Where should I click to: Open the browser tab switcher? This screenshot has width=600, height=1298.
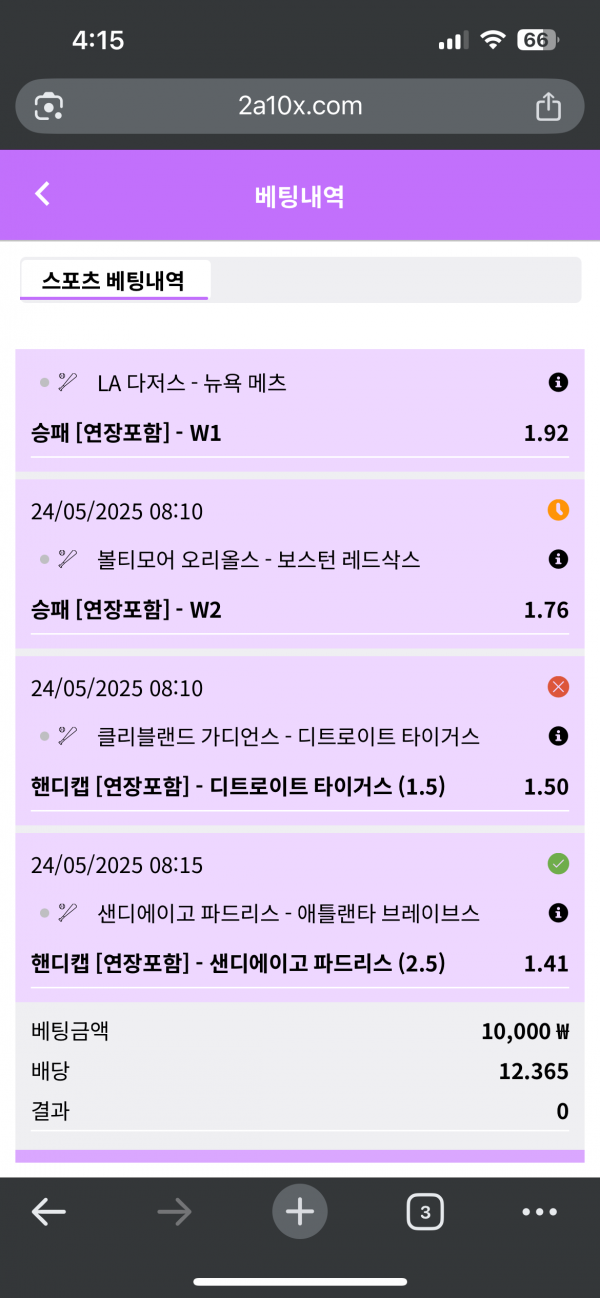click(425, 1213)
